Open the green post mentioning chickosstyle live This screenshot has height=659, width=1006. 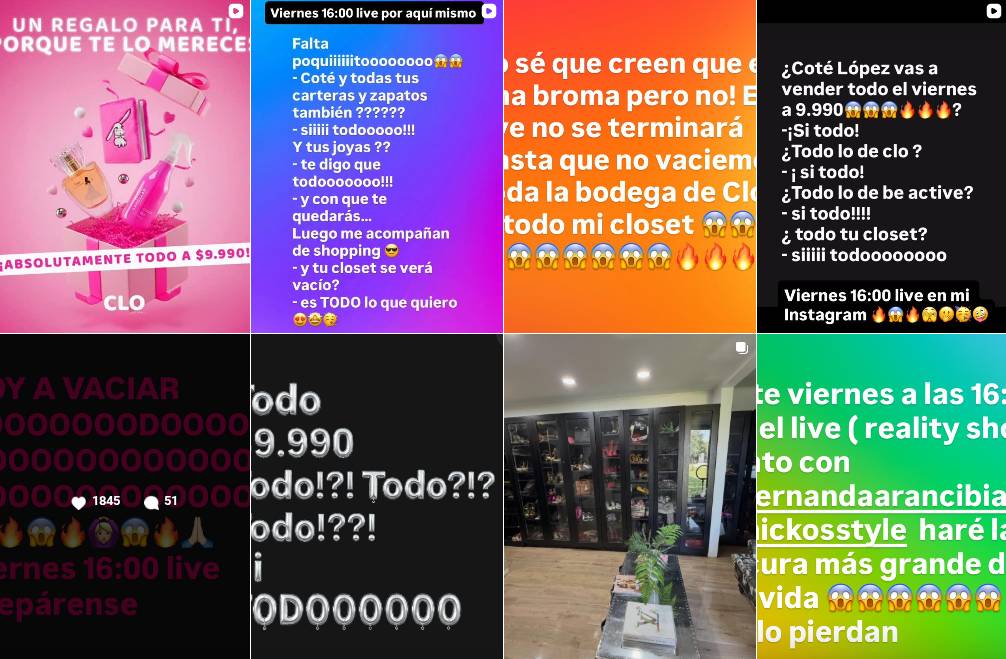click(x=881, y=497)
